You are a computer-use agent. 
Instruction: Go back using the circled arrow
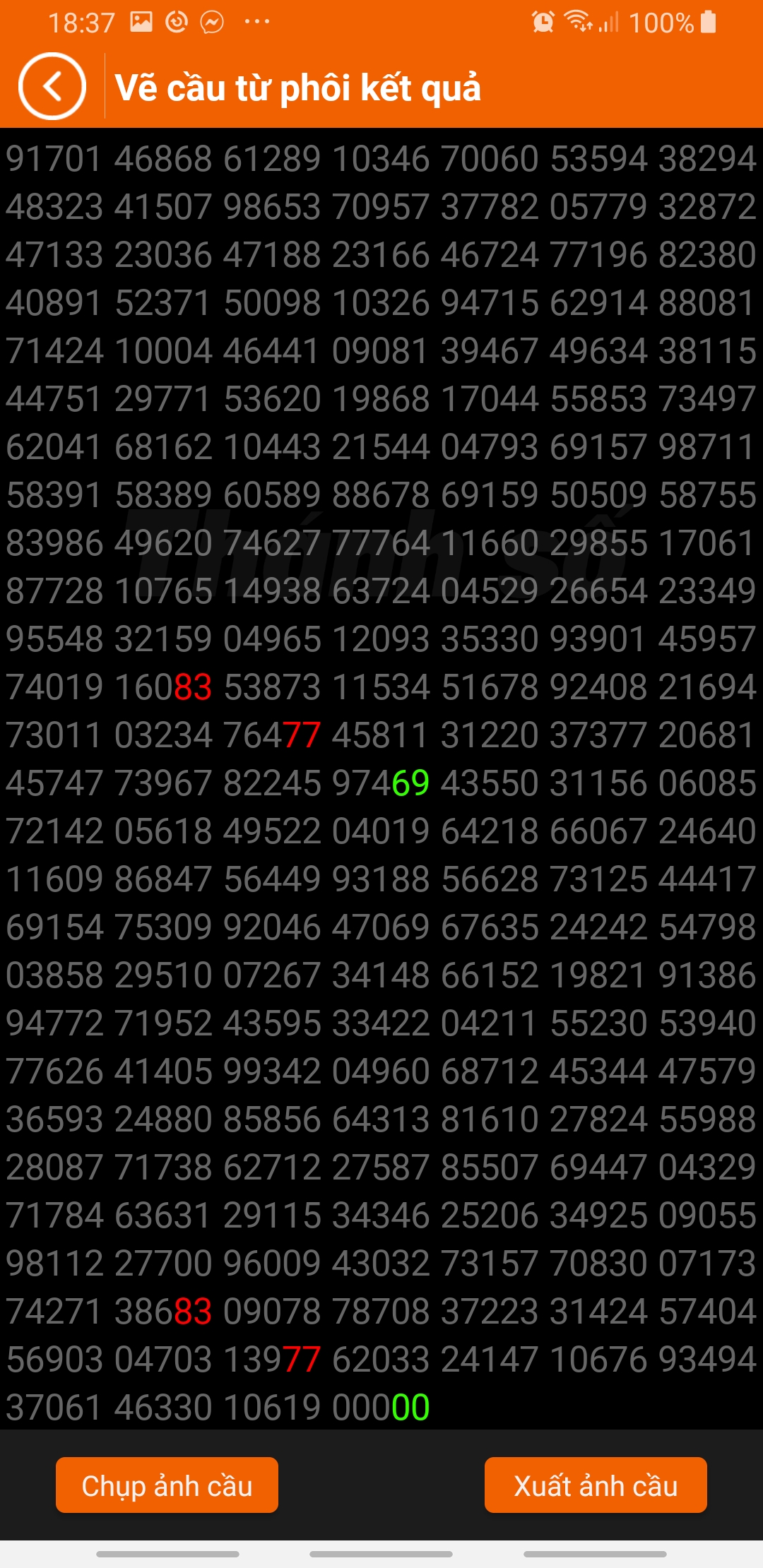(52, 87)
